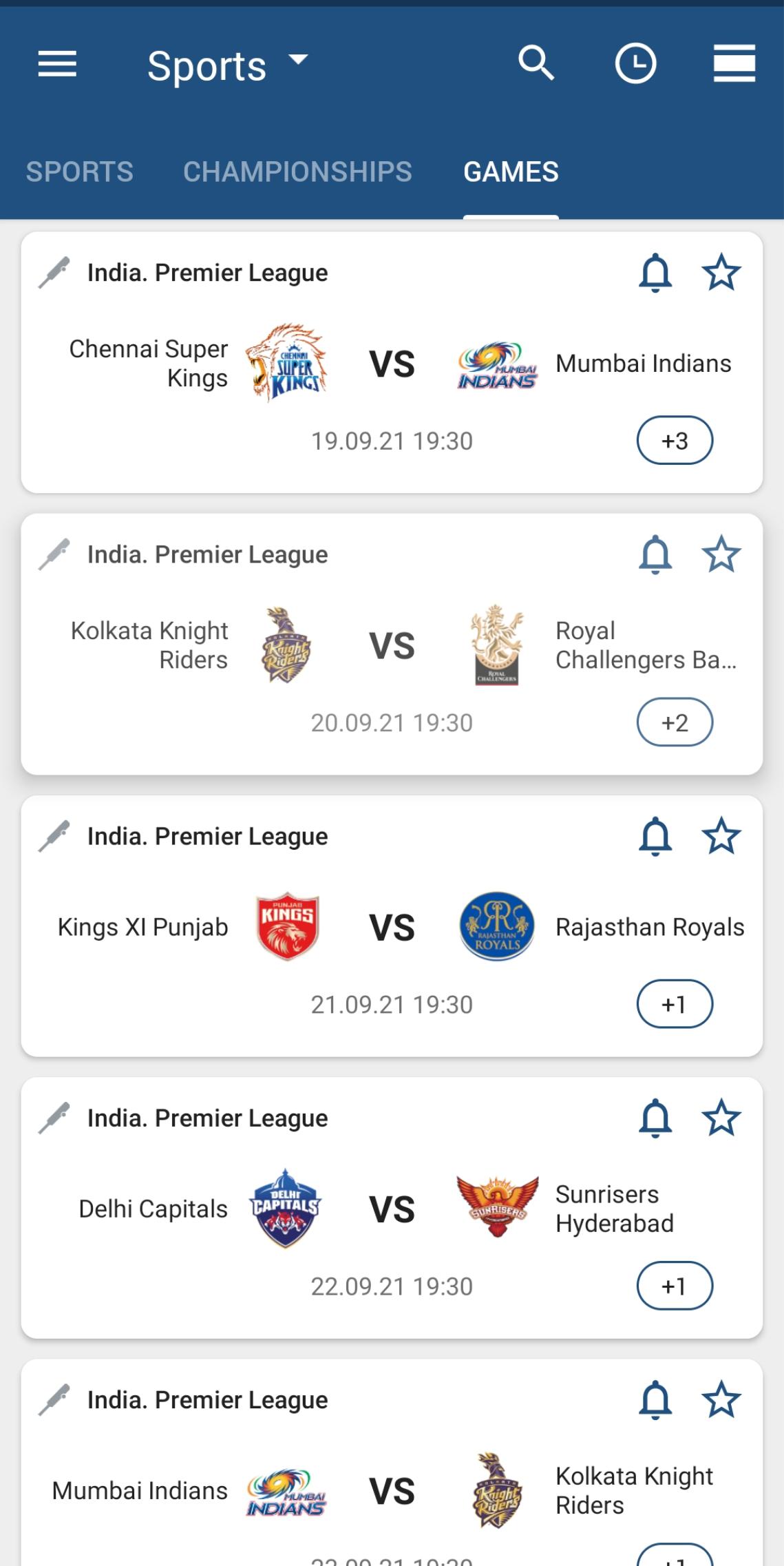Image resolution: width=784 pixels, height=1566 pixels.
Task: Expand the Sports dropdown
Action: [x=228, y=66]
